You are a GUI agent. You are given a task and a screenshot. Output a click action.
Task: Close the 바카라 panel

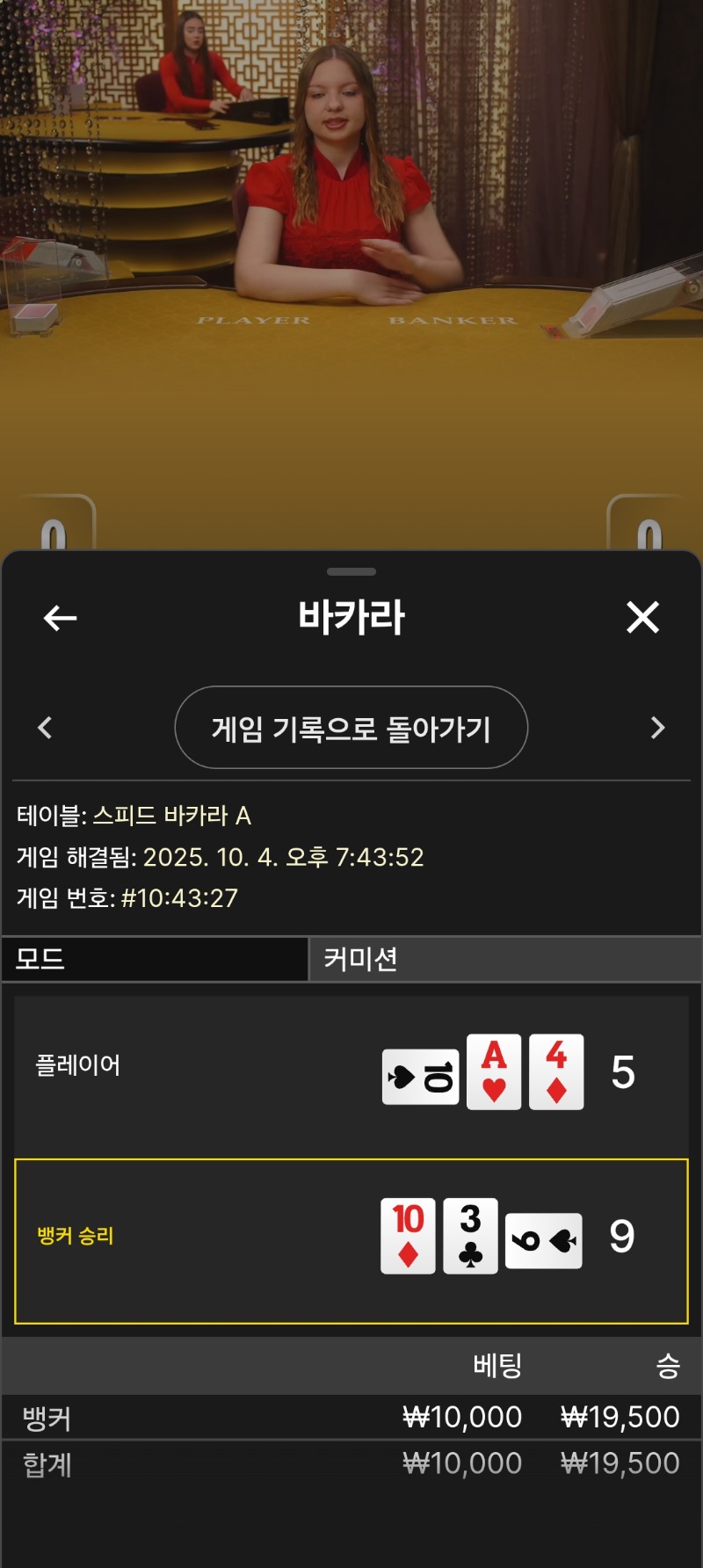[x=642, y=617]
